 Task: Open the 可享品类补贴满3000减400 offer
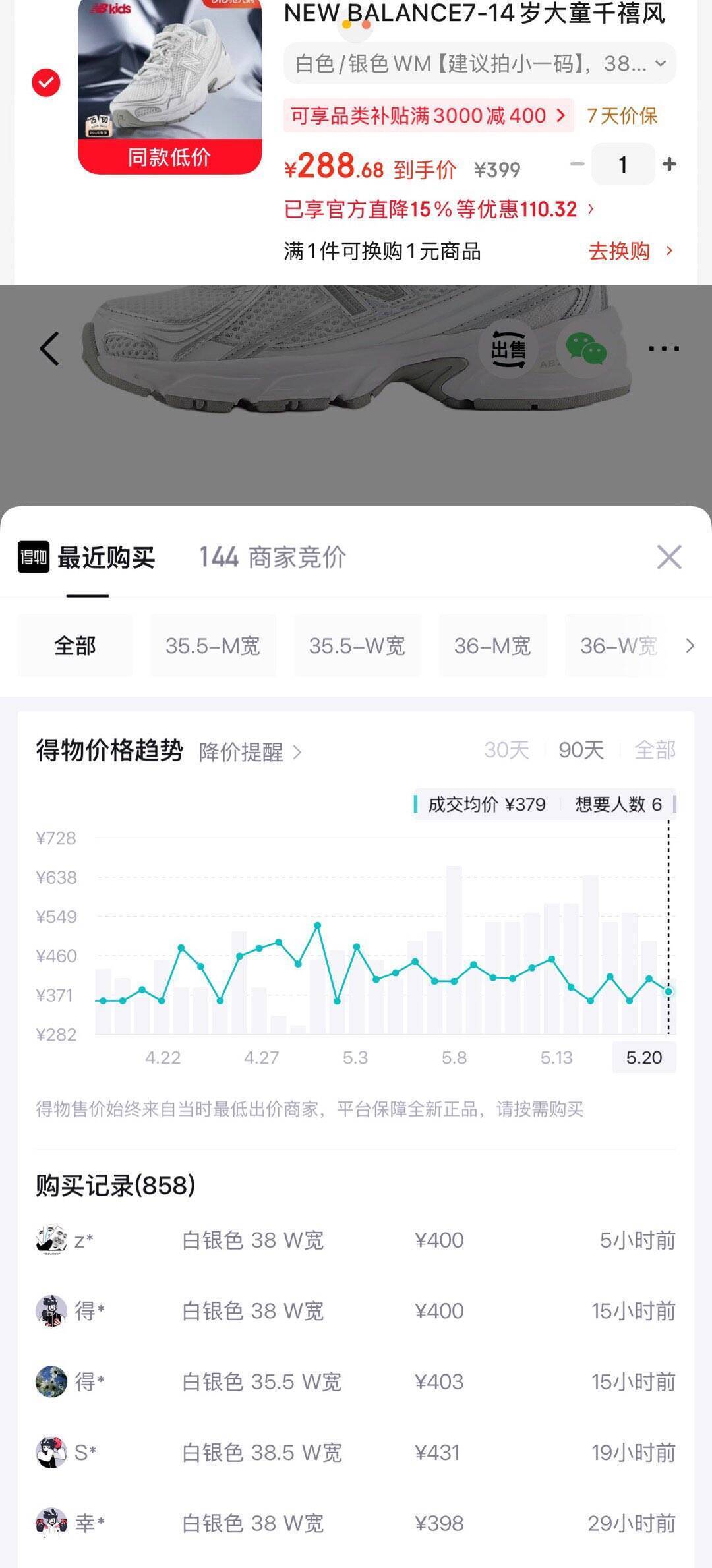pyautogui.click(x=429, y=116)
